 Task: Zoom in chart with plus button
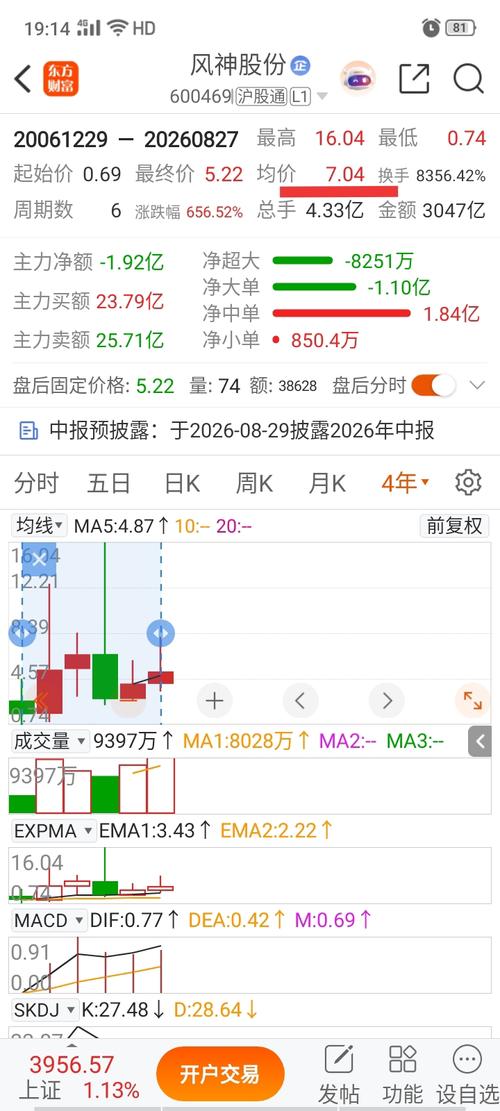[x=215, y=701]
